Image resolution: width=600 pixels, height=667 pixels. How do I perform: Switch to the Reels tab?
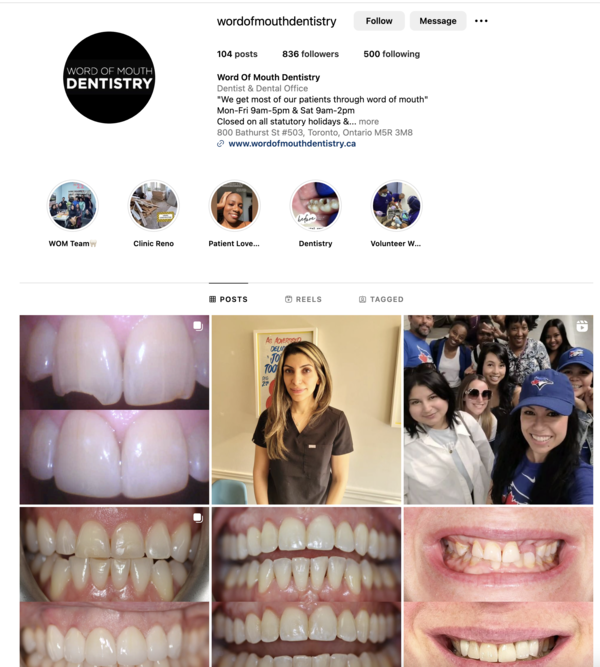(303, 299)
